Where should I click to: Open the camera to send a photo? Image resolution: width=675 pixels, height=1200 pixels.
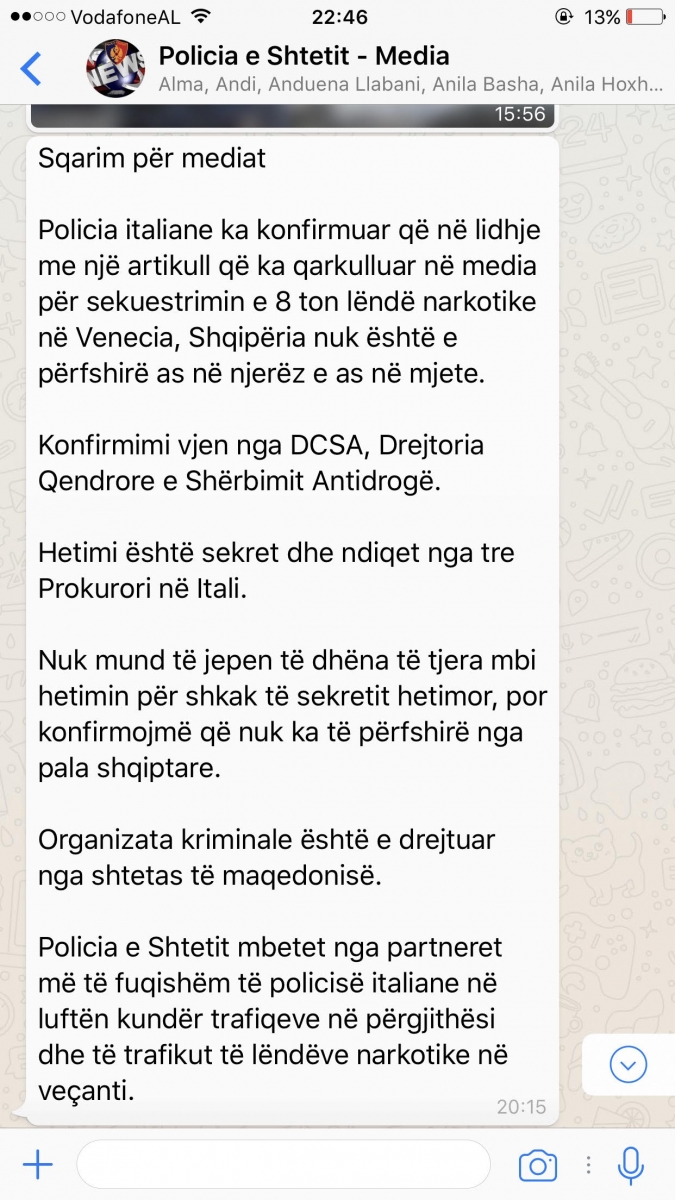pos(537,1165)
